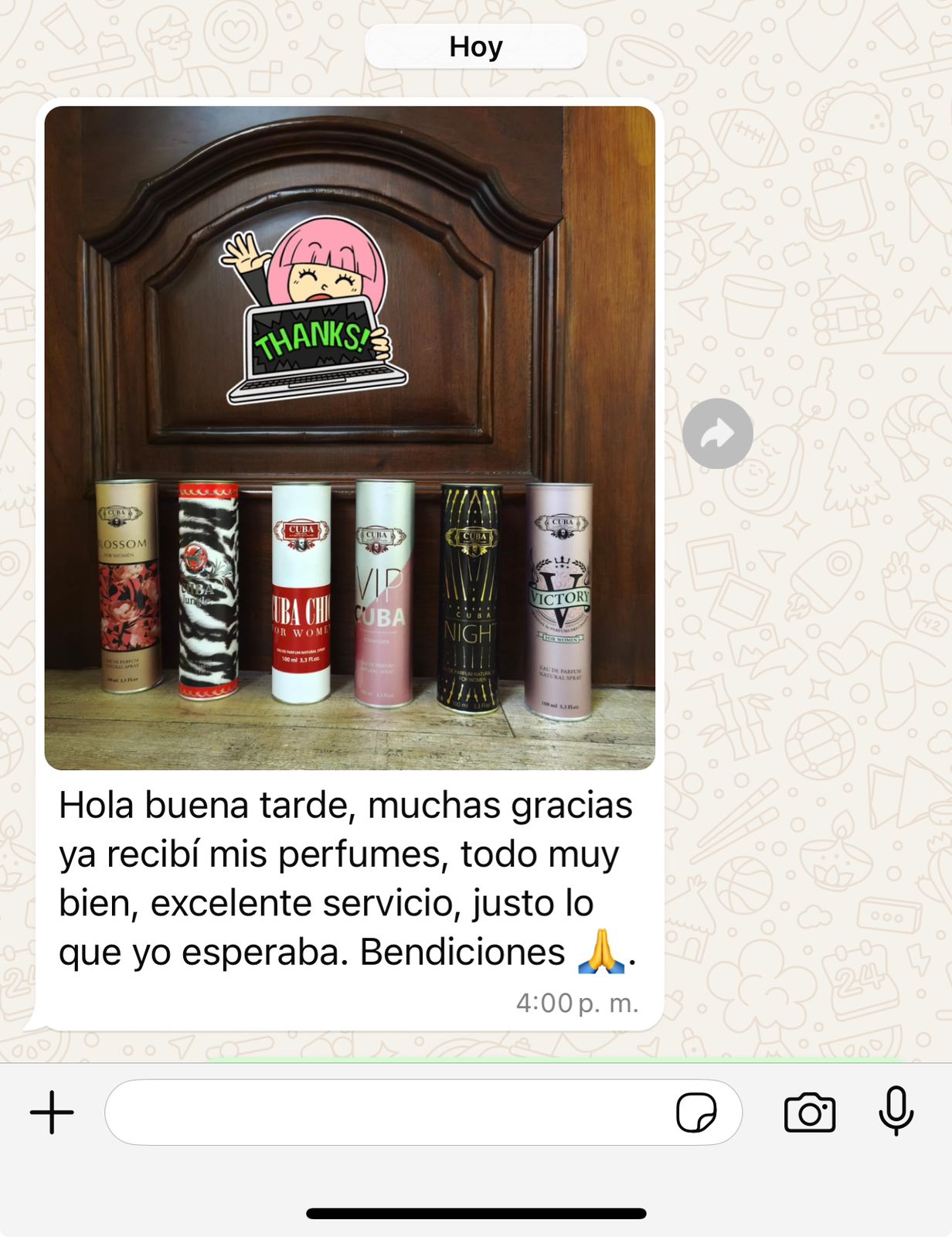Open the perfumes photo in the message

(349, 438)
